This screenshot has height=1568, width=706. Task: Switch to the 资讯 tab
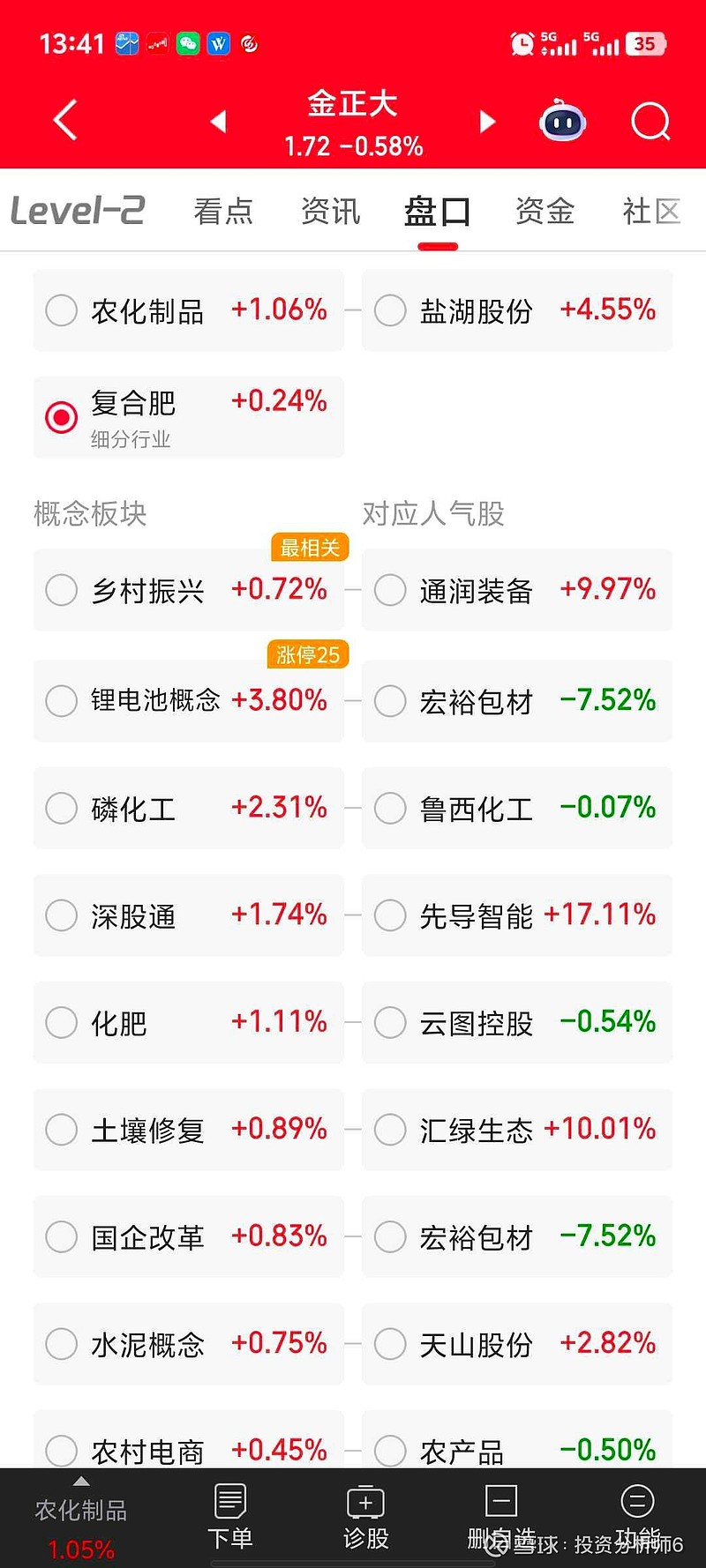coord(330,212)
